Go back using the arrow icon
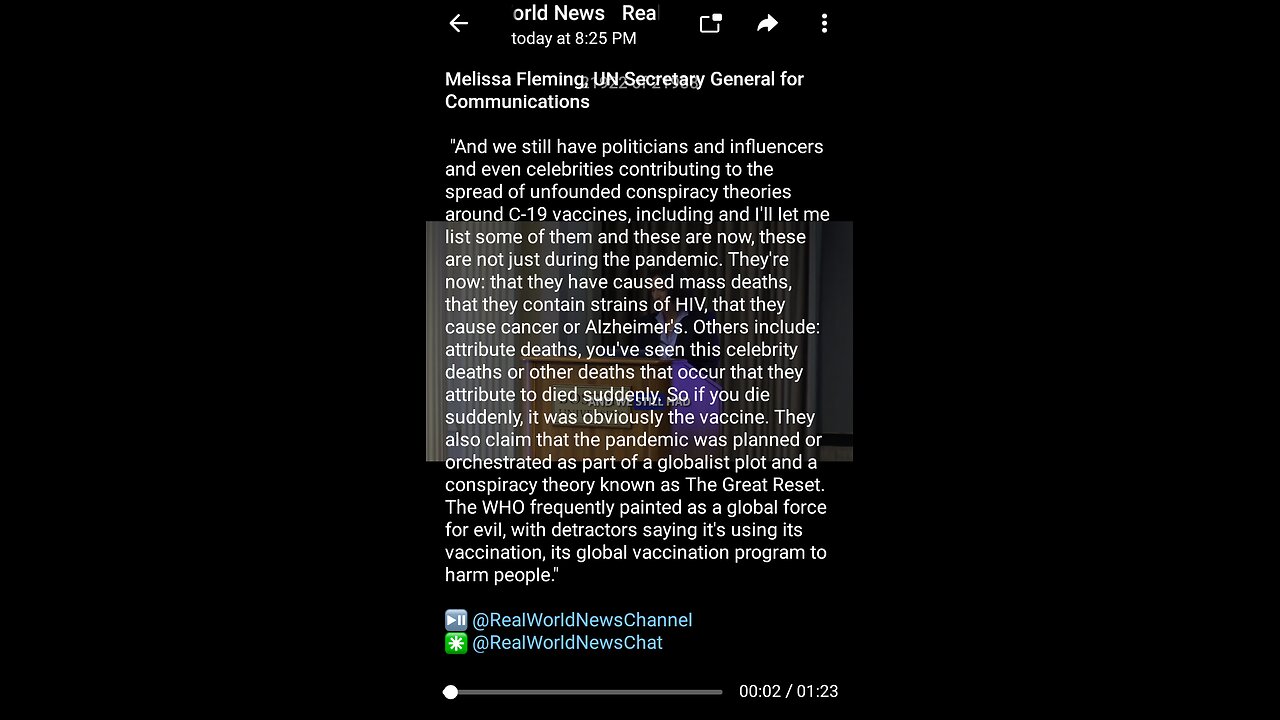Viewport: 1280px width, 720px height. (458, 24)
